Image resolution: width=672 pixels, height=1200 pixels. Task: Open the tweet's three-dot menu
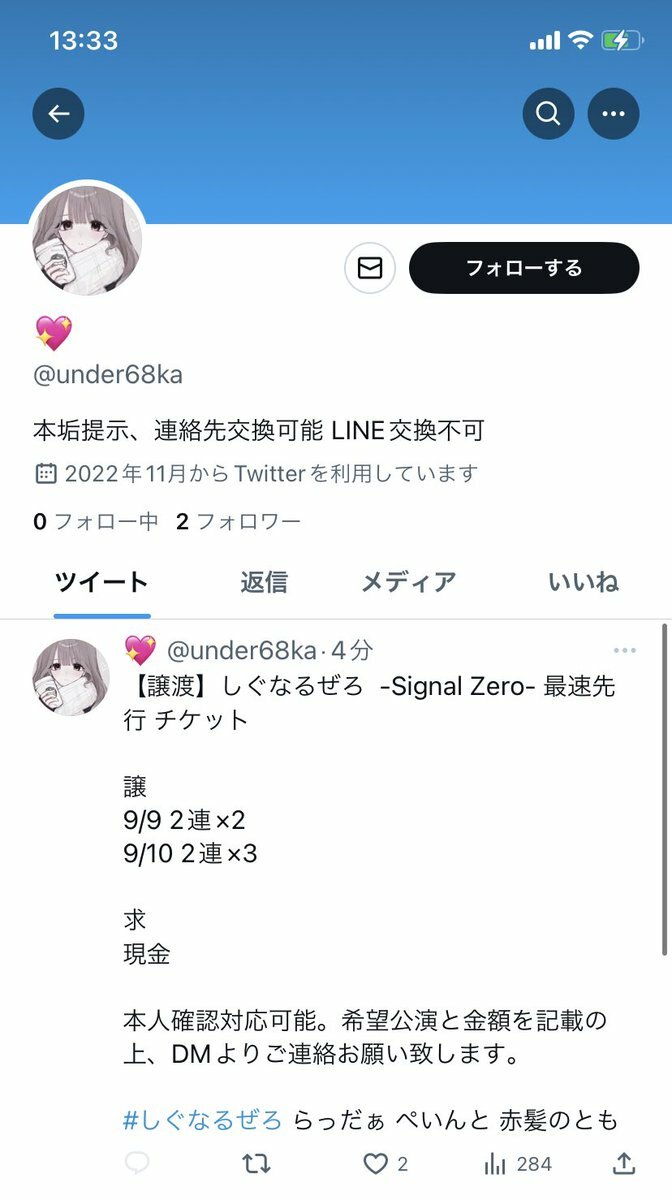coord(625,651)
